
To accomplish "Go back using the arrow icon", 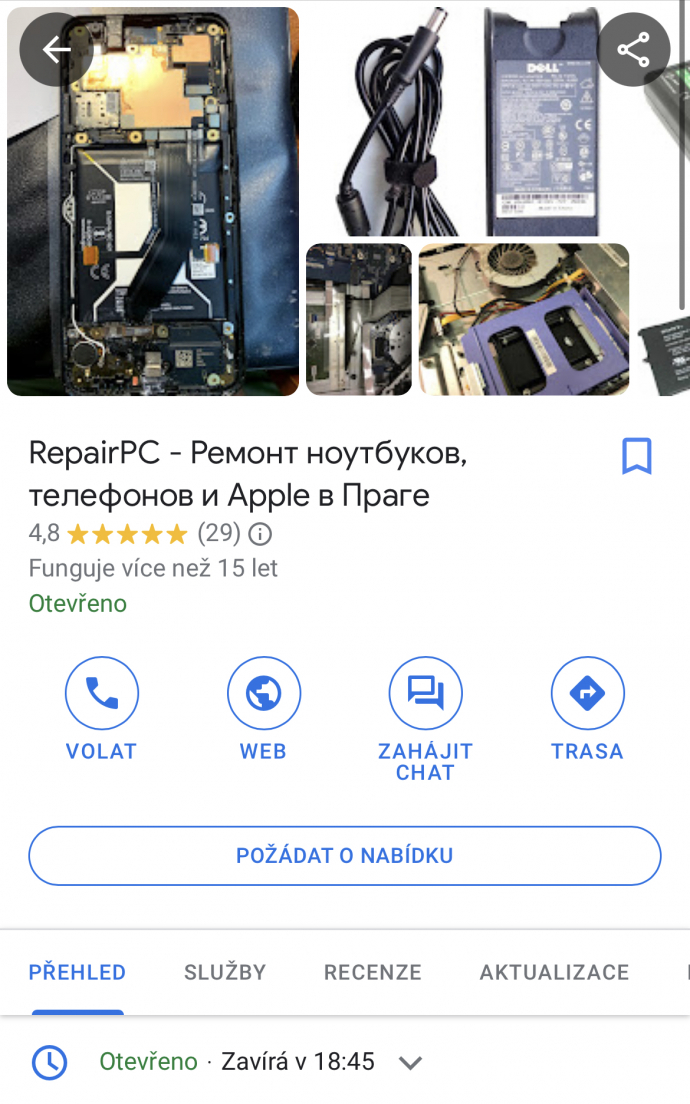I will coord(56,50).
